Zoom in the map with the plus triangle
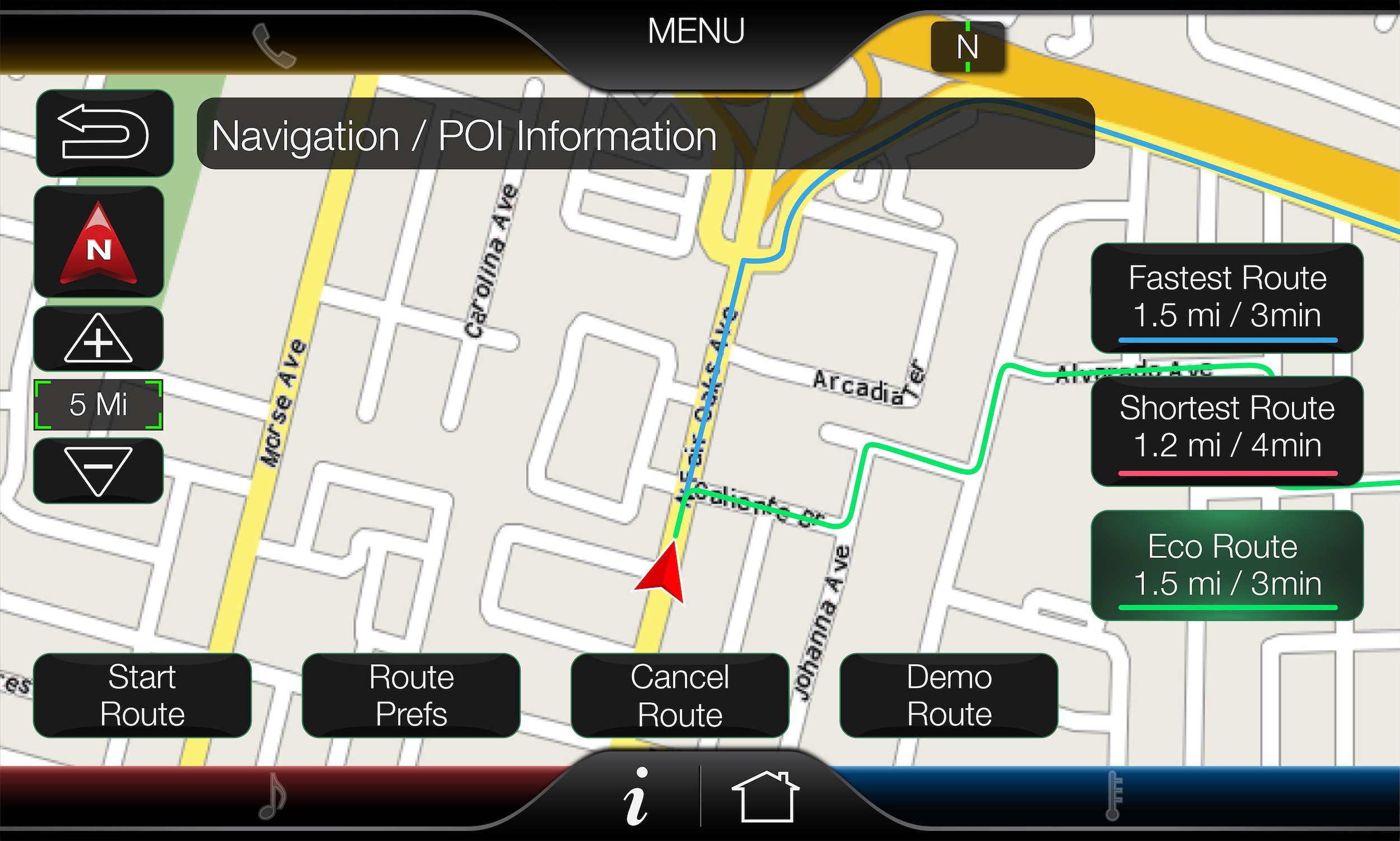This screenshot has width=1400, height=841. [x=99, y=339]
